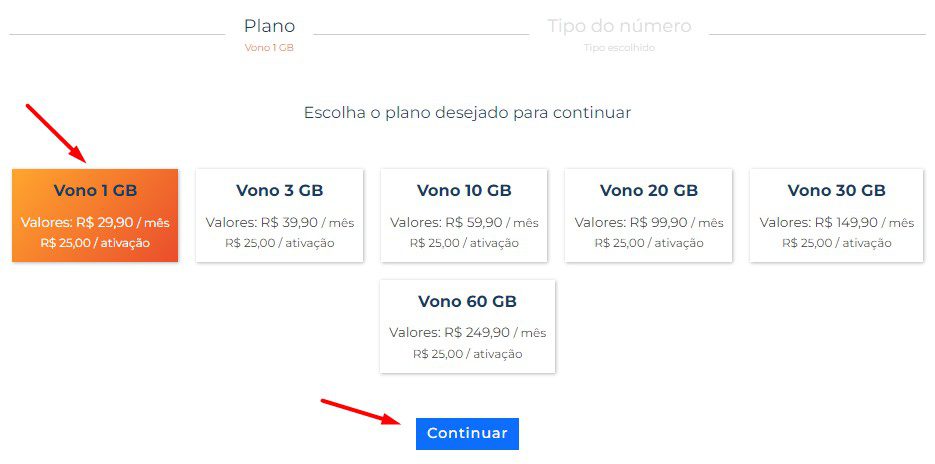Choose the Vono 3 GB plan card
Screen dimensions: 935x464
pos(279,215)
